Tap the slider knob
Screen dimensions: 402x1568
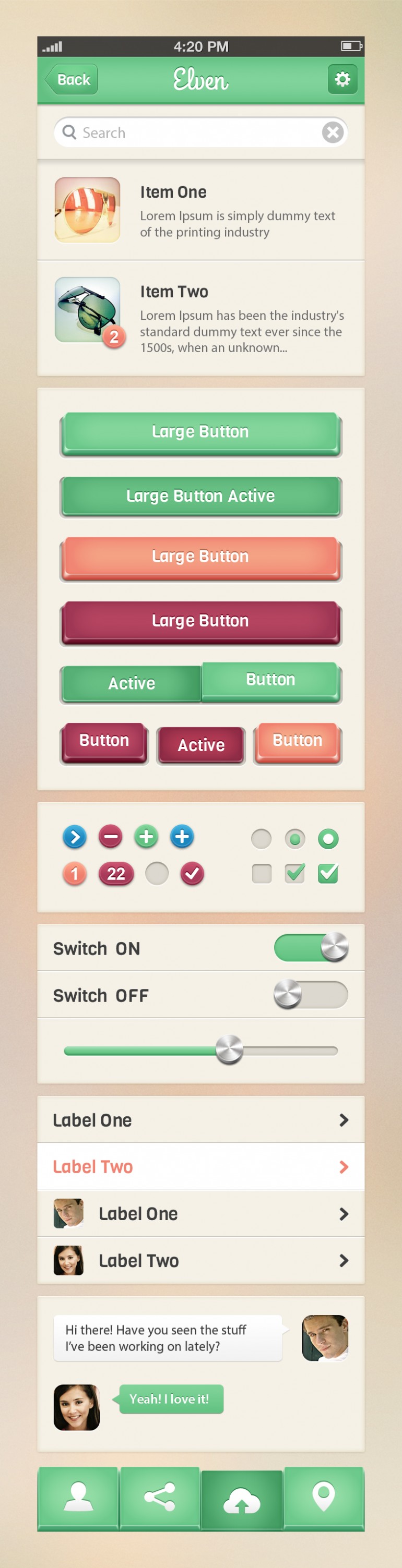[230, 1050]
